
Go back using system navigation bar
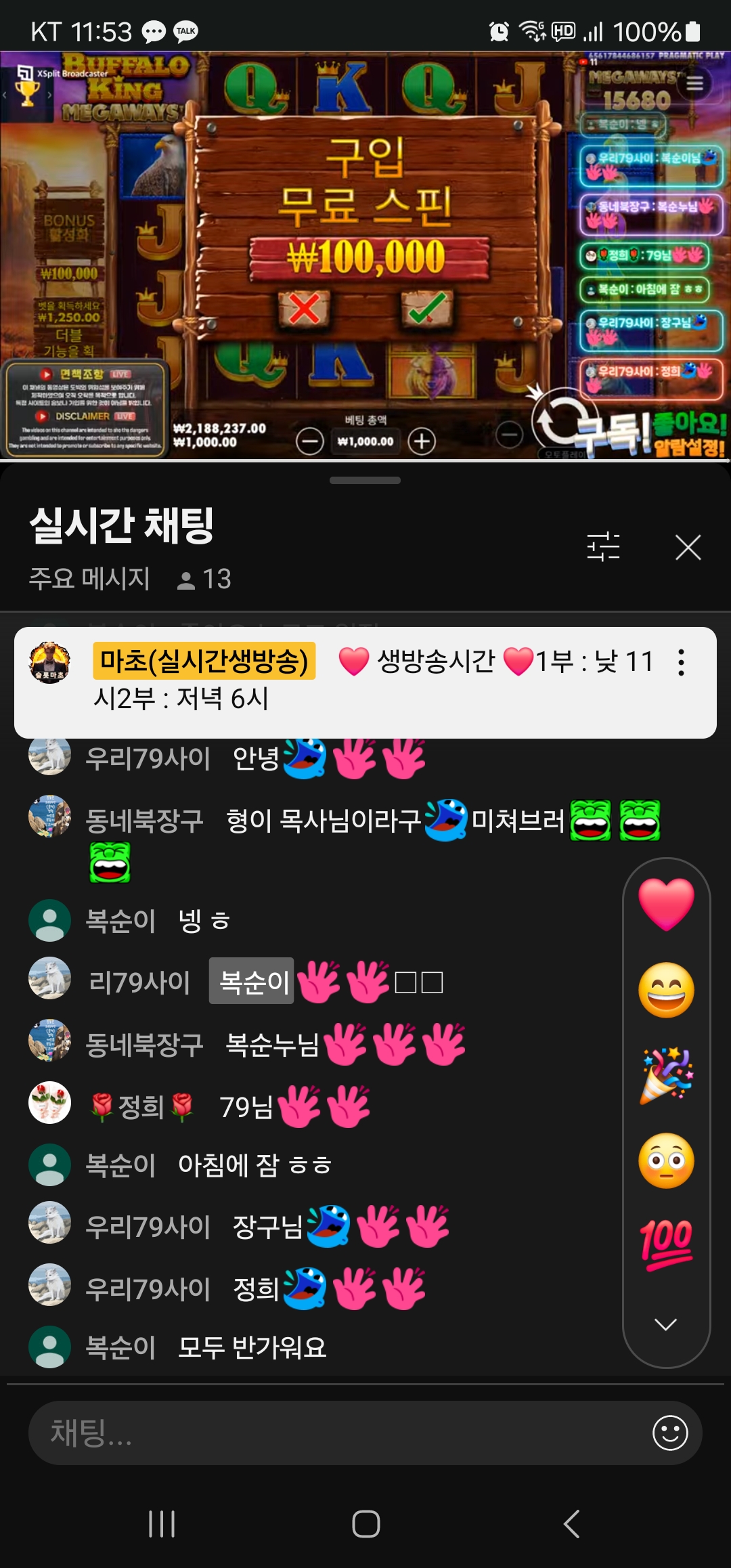tap(571, 1524)
